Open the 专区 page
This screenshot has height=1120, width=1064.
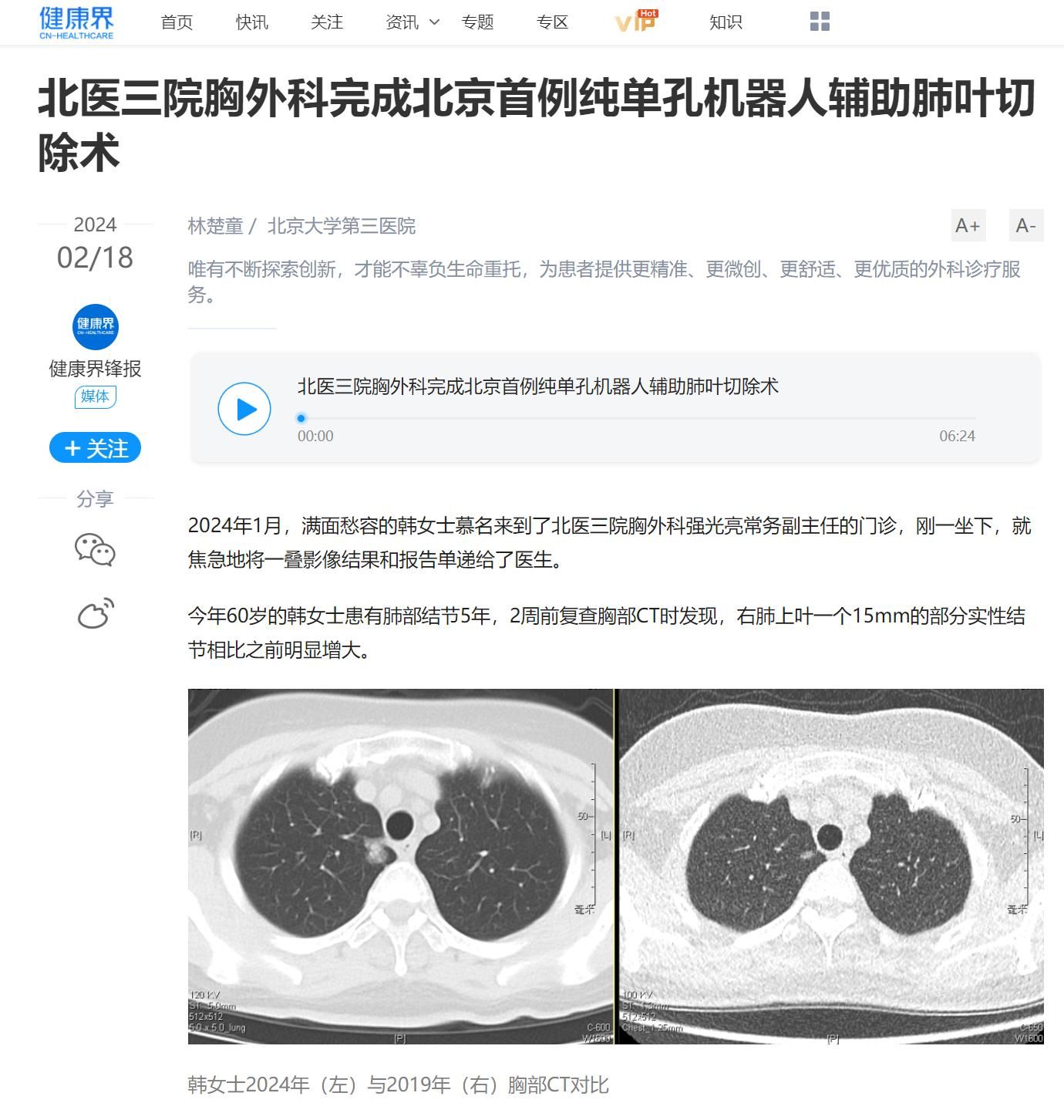pyautogui.click(x=552, y=22)
